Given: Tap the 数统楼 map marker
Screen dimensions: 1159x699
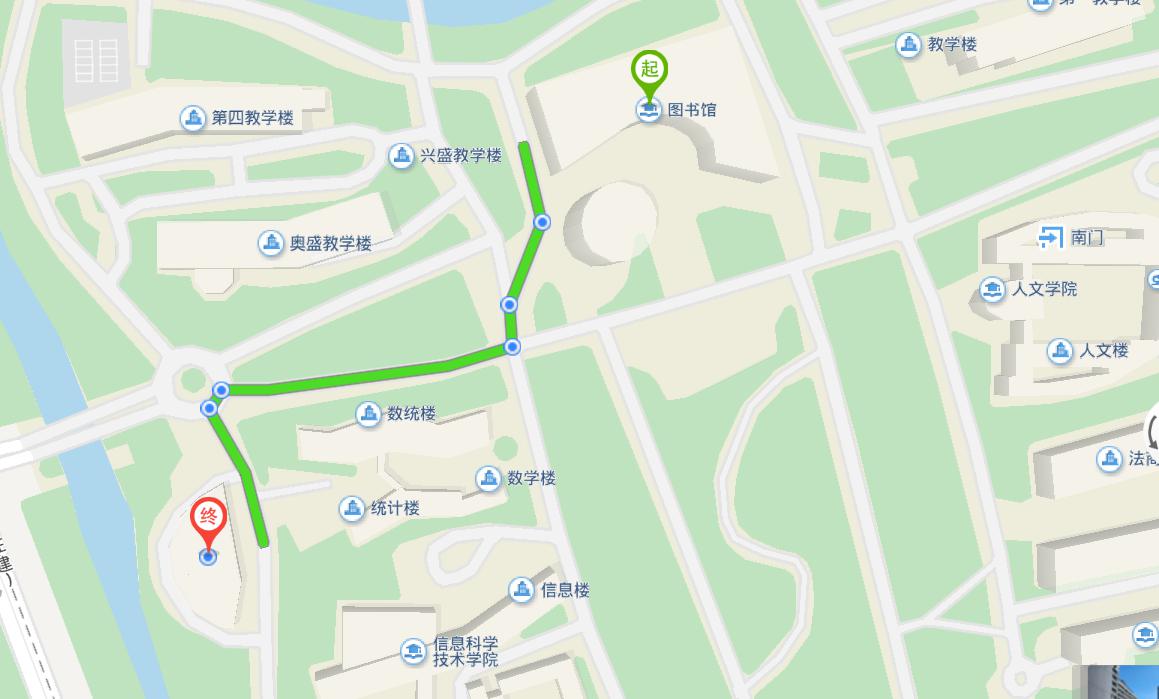Looking at the screenshot, I should click(x=369, y=413).
